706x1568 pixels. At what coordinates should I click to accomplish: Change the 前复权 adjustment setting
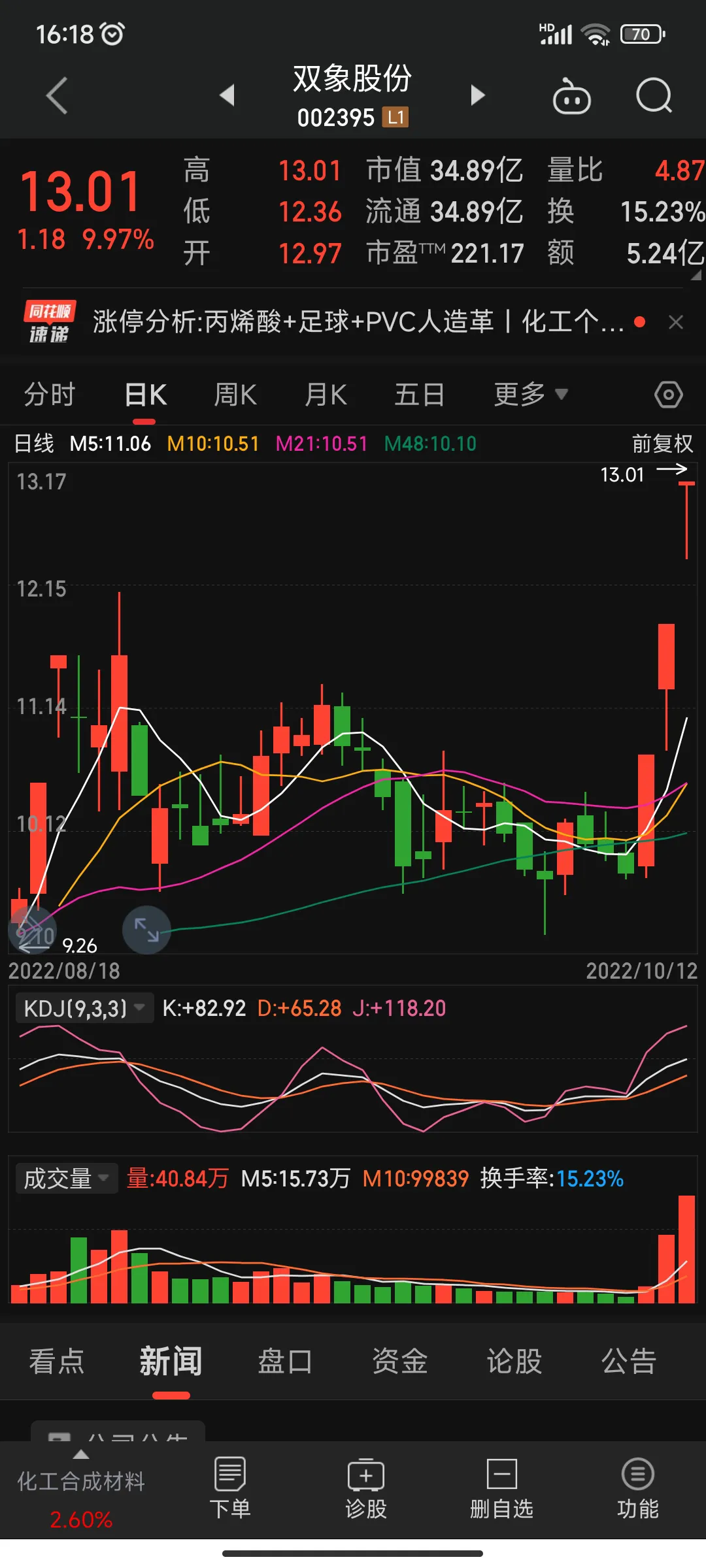tap(662, 444)
